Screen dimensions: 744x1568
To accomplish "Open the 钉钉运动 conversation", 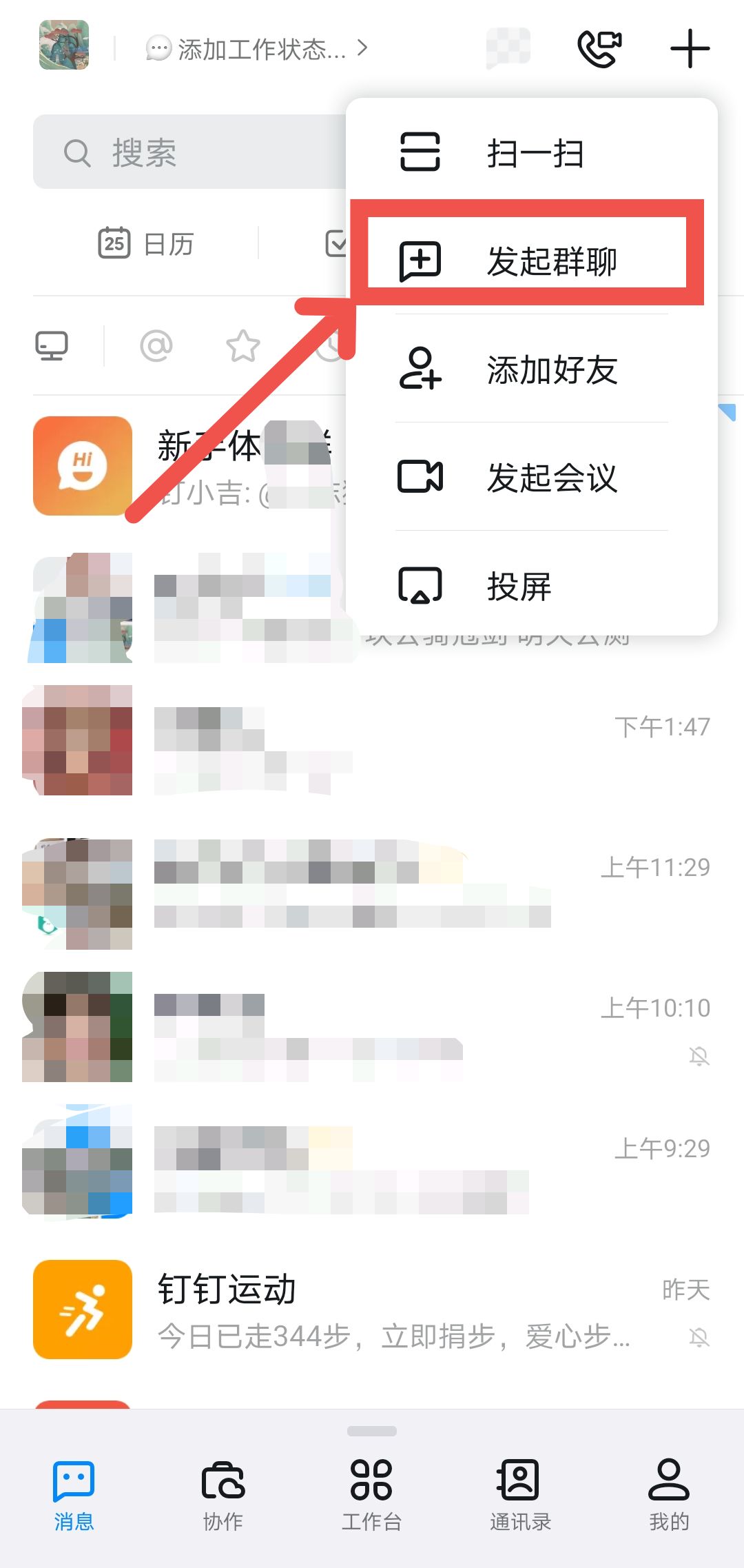I will pos(372,1310).
